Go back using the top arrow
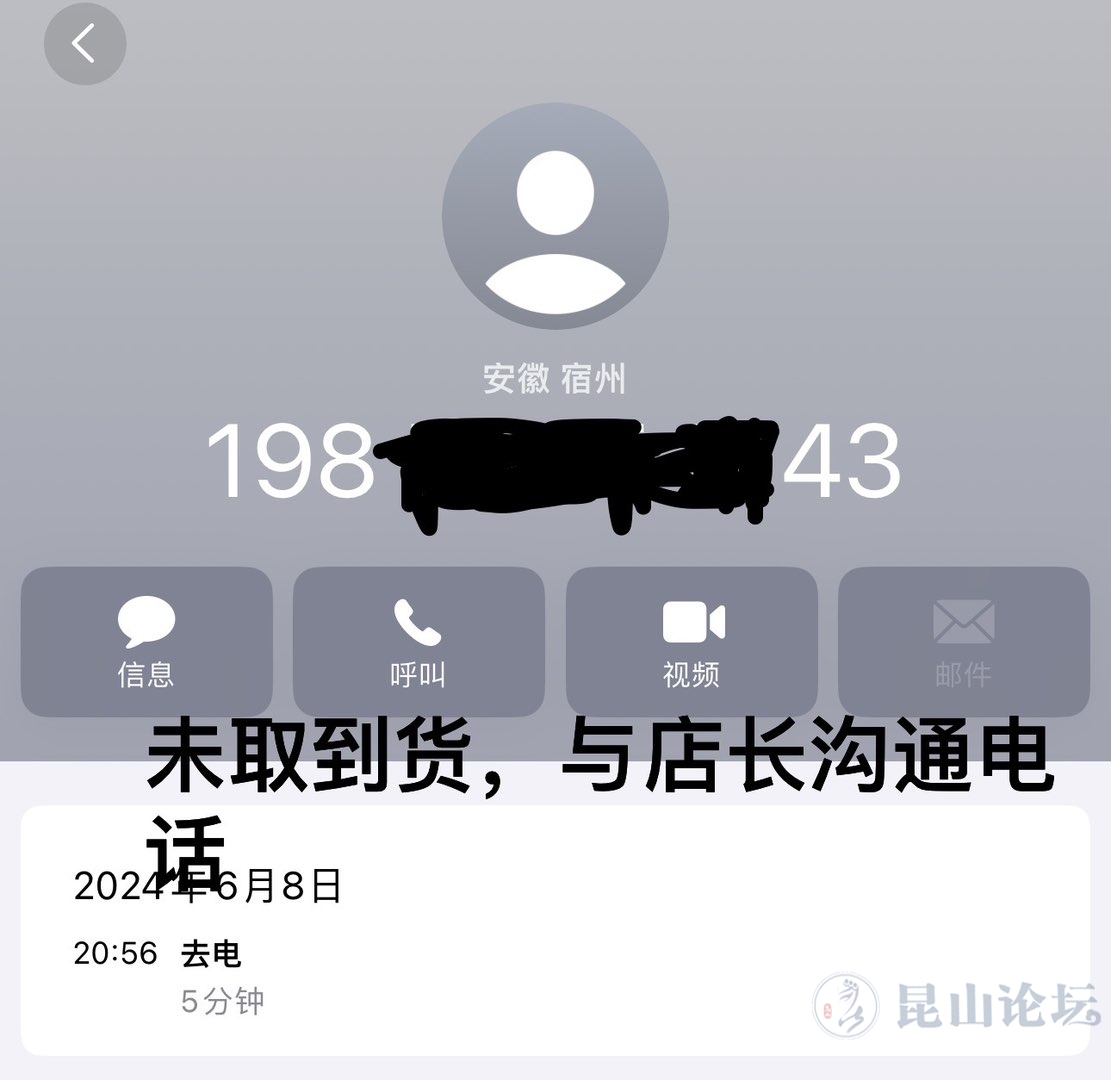Viewport: 1111px width, 1080px height. pos(85,44)
